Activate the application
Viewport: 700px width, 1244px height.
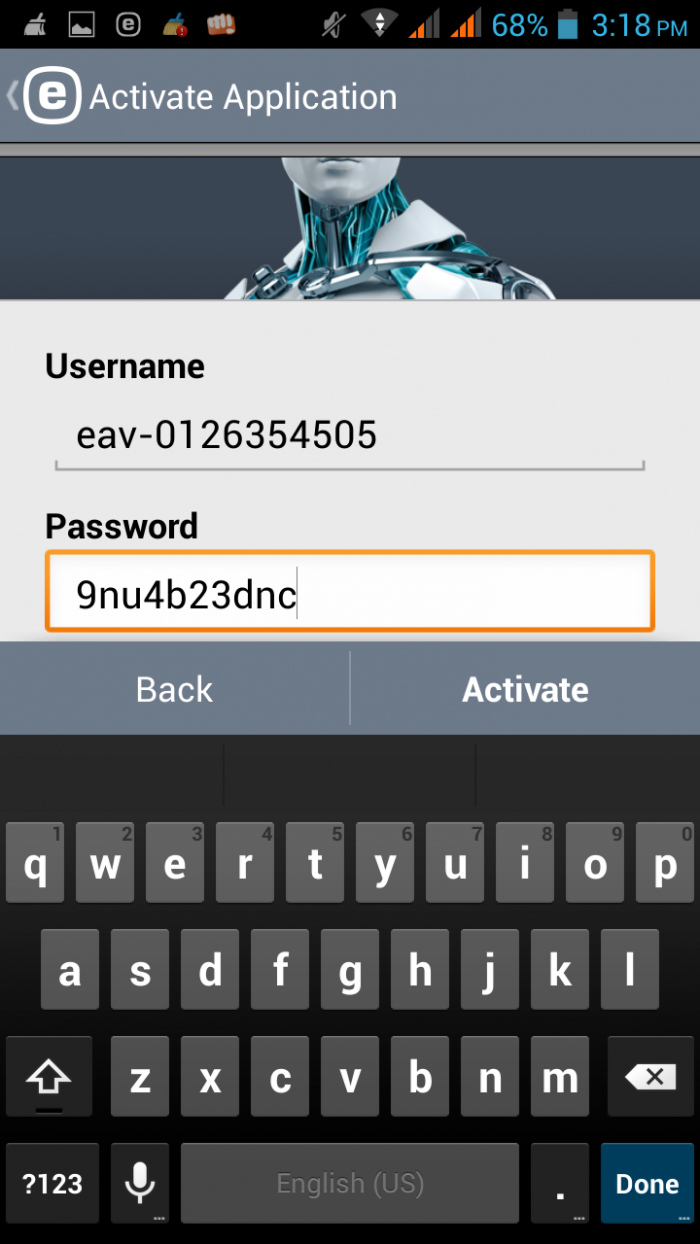click(525, 689)
